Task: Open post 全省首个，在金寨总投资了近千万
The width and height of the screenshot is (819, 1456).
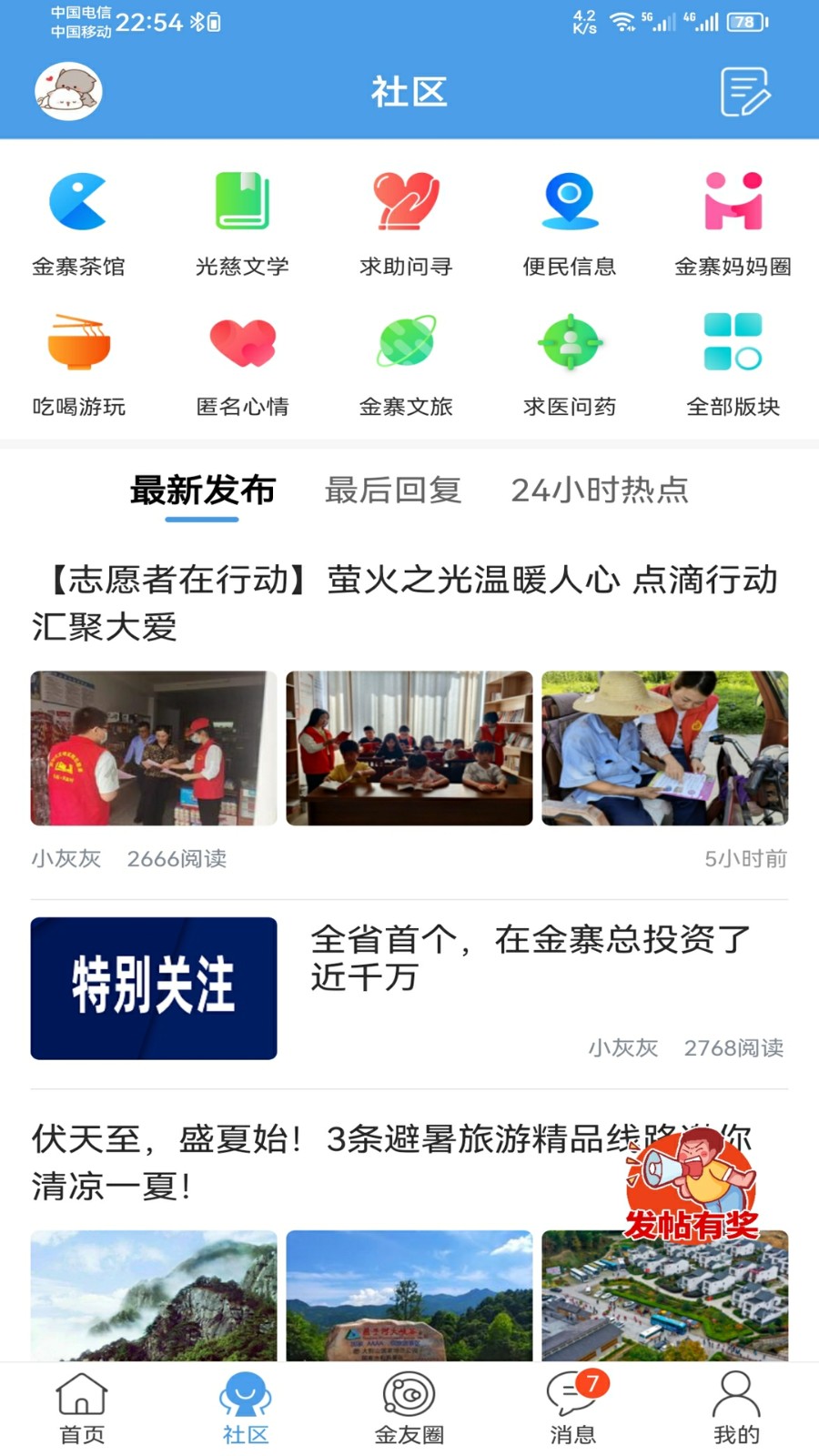Action: 531,957
